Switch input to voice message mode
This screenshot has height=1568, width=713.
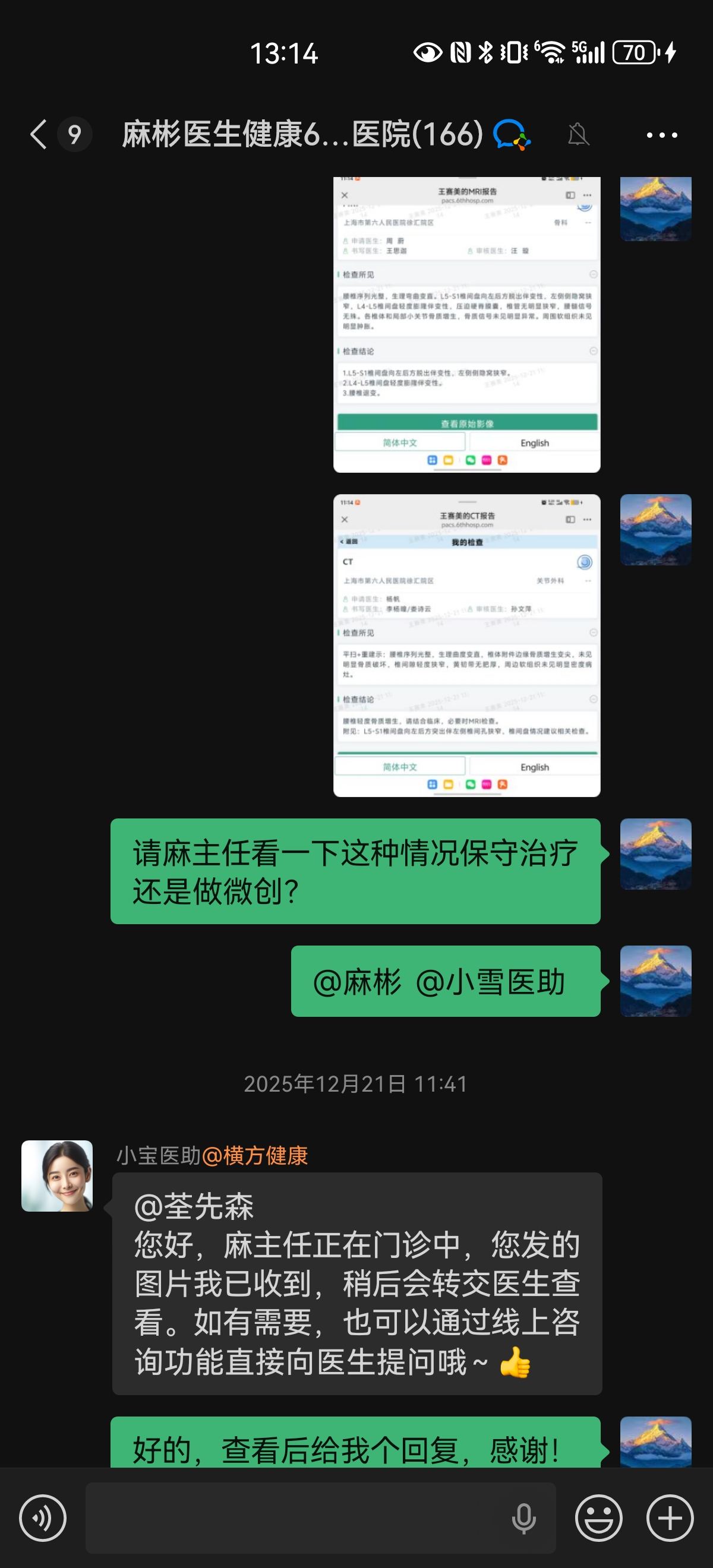click(x=43, y=1518)
